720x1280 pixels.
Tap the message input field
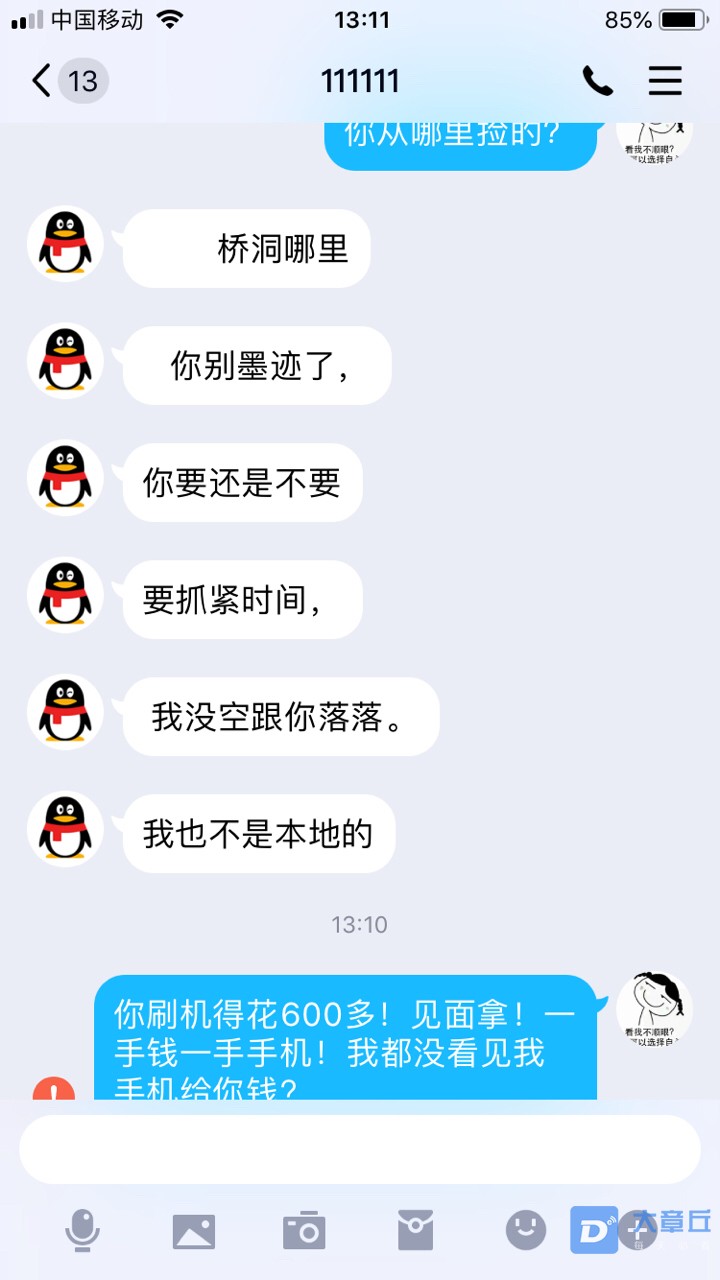point(360,1149)
